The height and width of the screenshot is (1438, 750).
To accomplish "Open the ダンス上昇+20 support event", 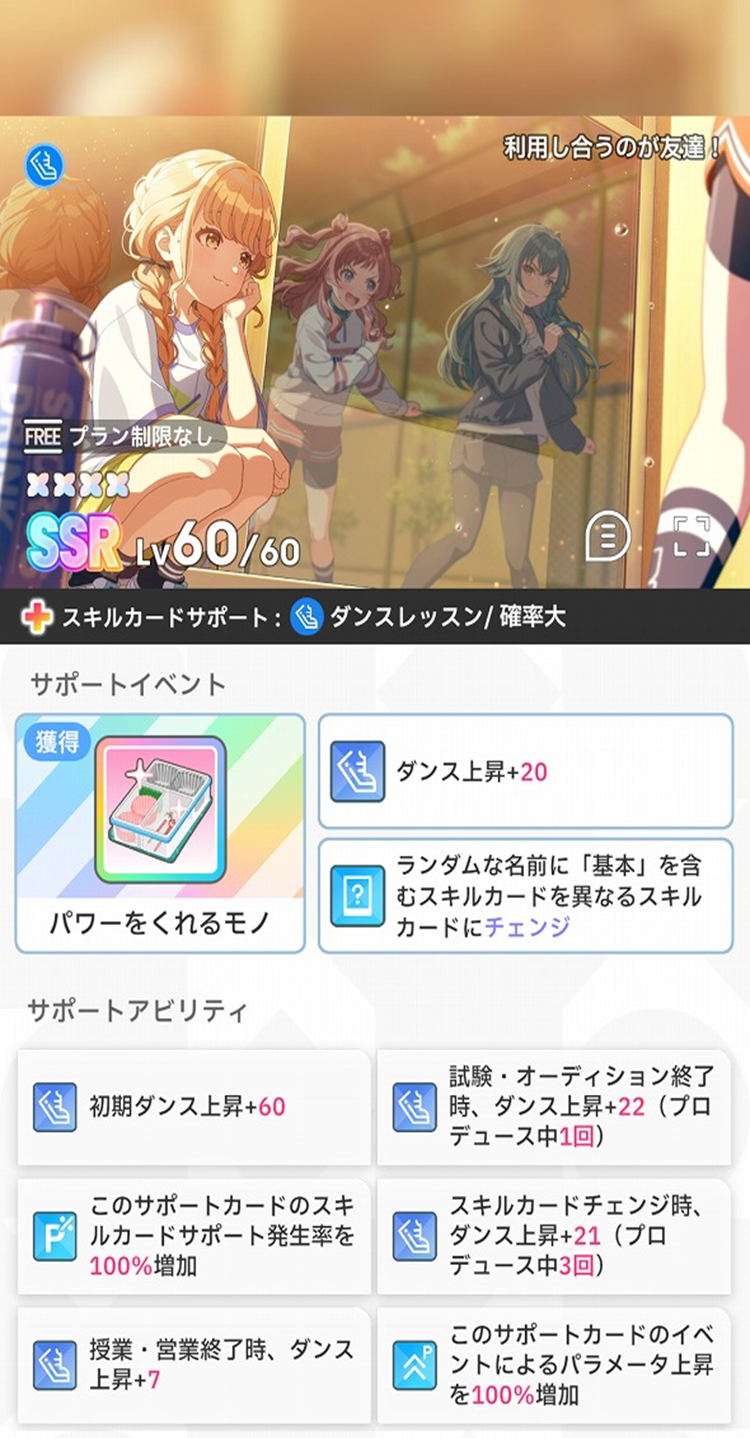I will pyautogui.click(x=525, y=771).
